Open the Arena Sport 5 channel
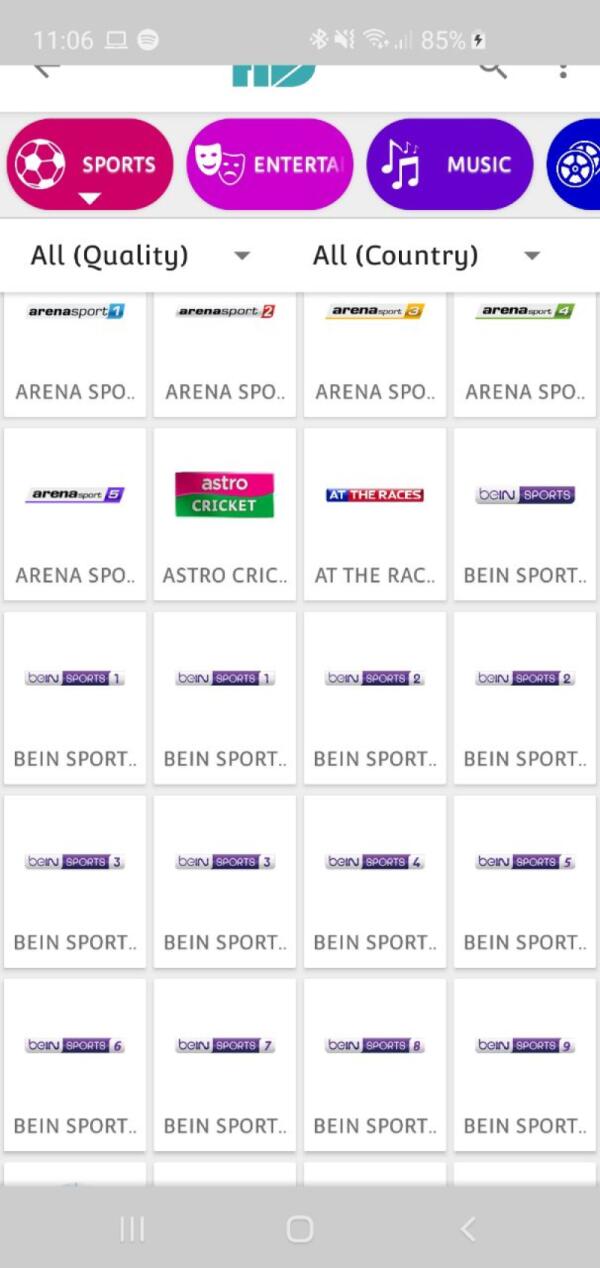This screenshot has width=600, height=1268. pos(75,515)
